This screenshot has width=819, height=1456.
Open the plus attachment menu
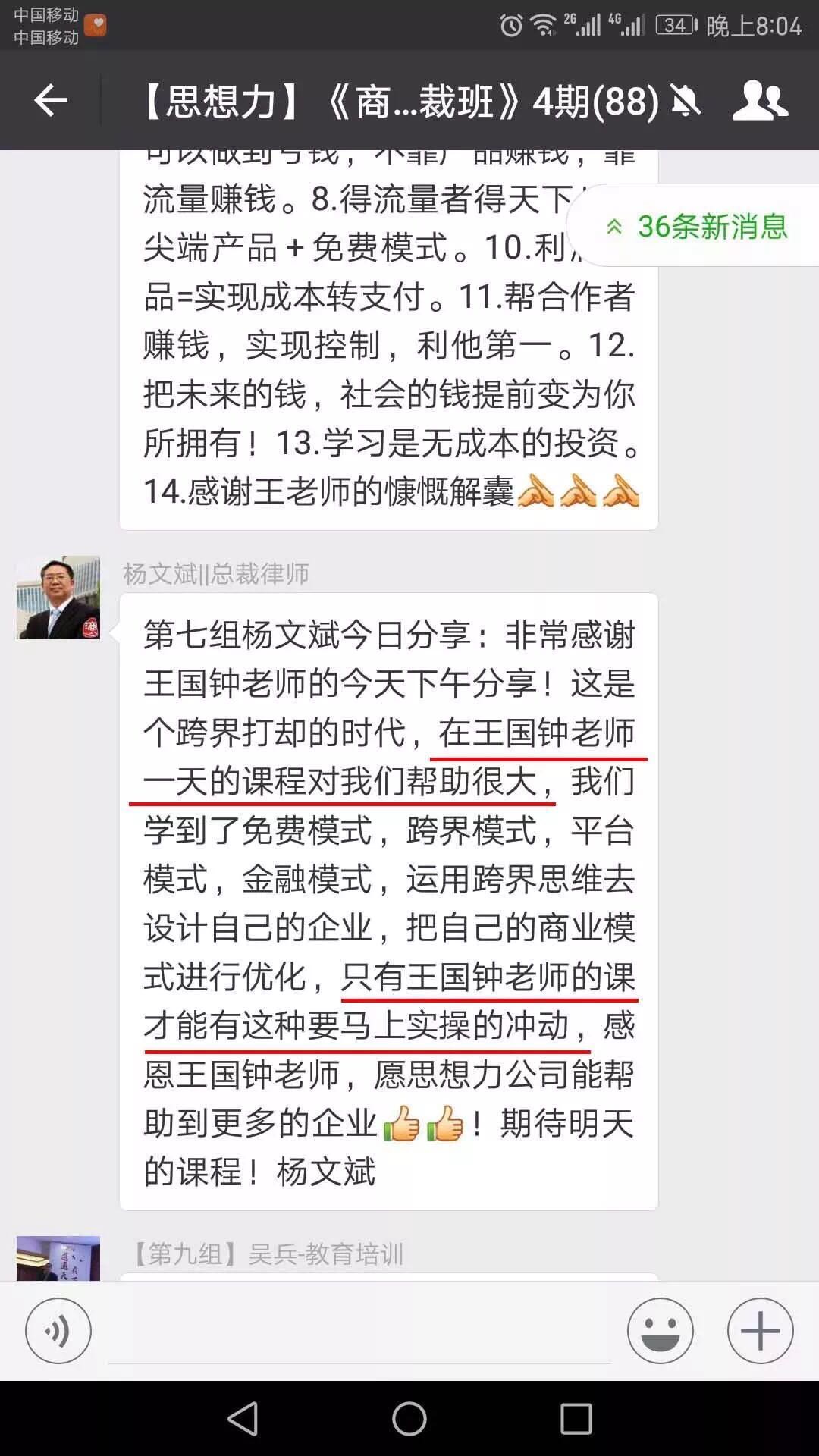point(760,1331)
